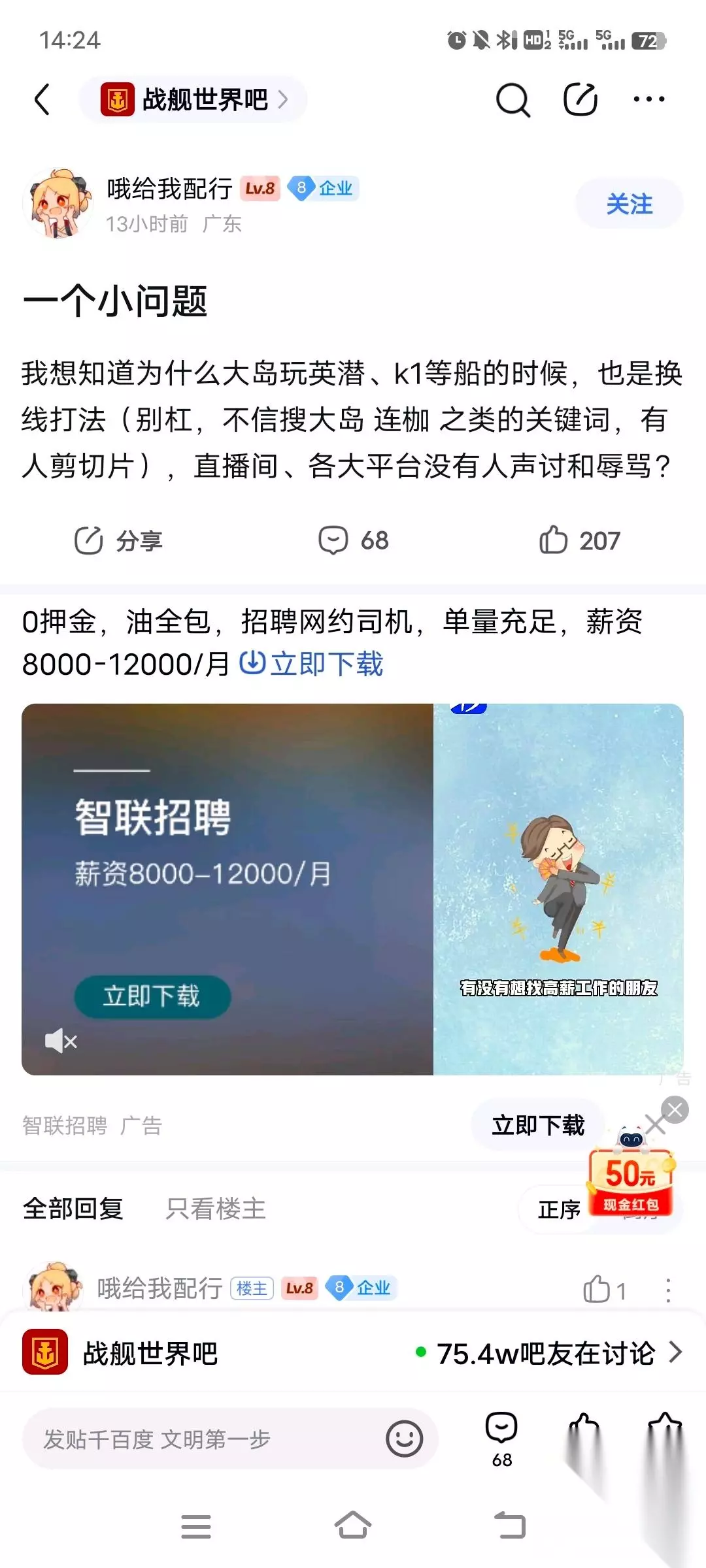Open the 战舰世界吧 forum chip
The height and width of the screenshot is (1568, 706).
(193, 99)
